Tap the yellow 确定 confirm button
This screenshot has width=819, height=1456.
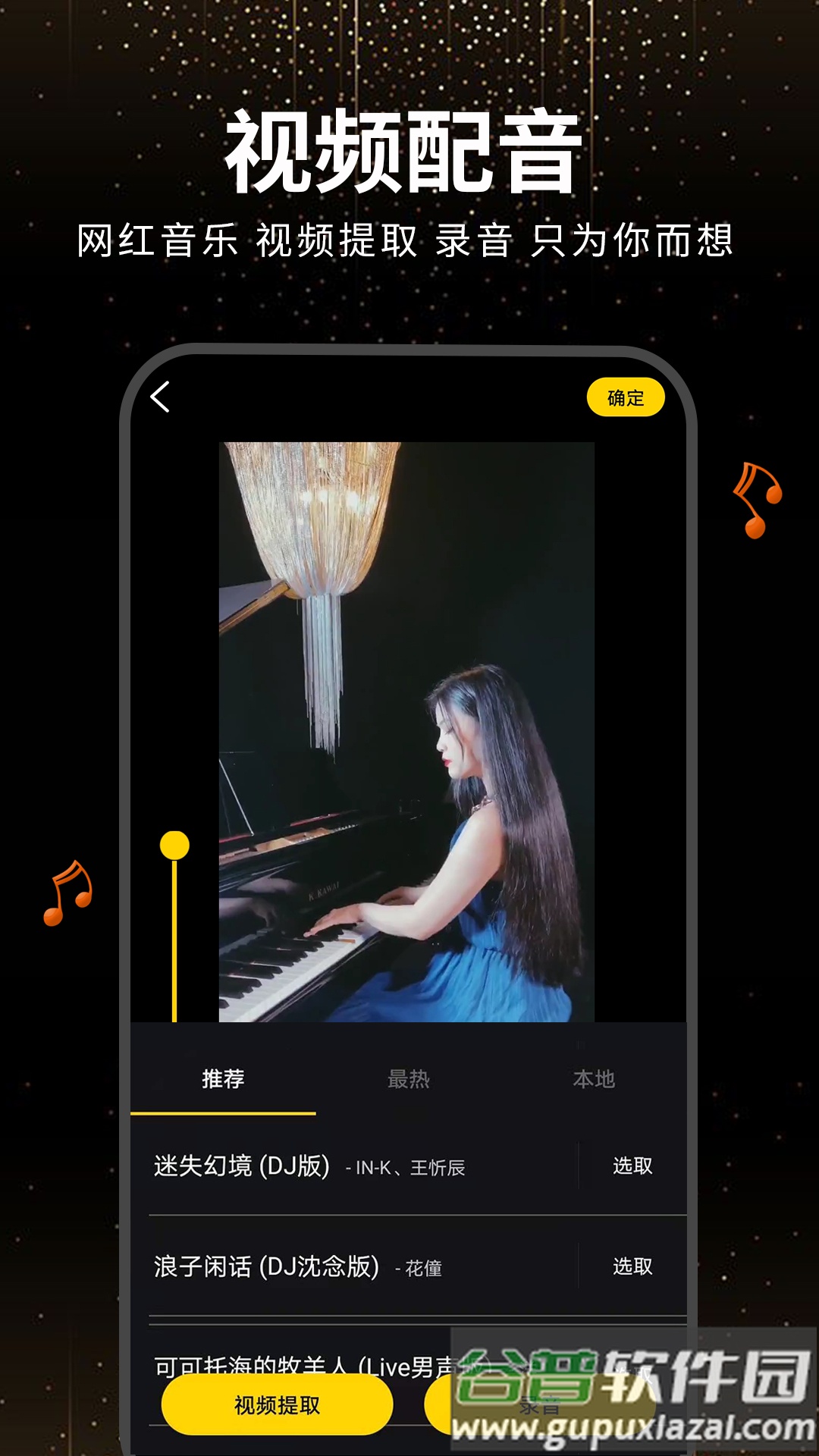click(628, 397)
